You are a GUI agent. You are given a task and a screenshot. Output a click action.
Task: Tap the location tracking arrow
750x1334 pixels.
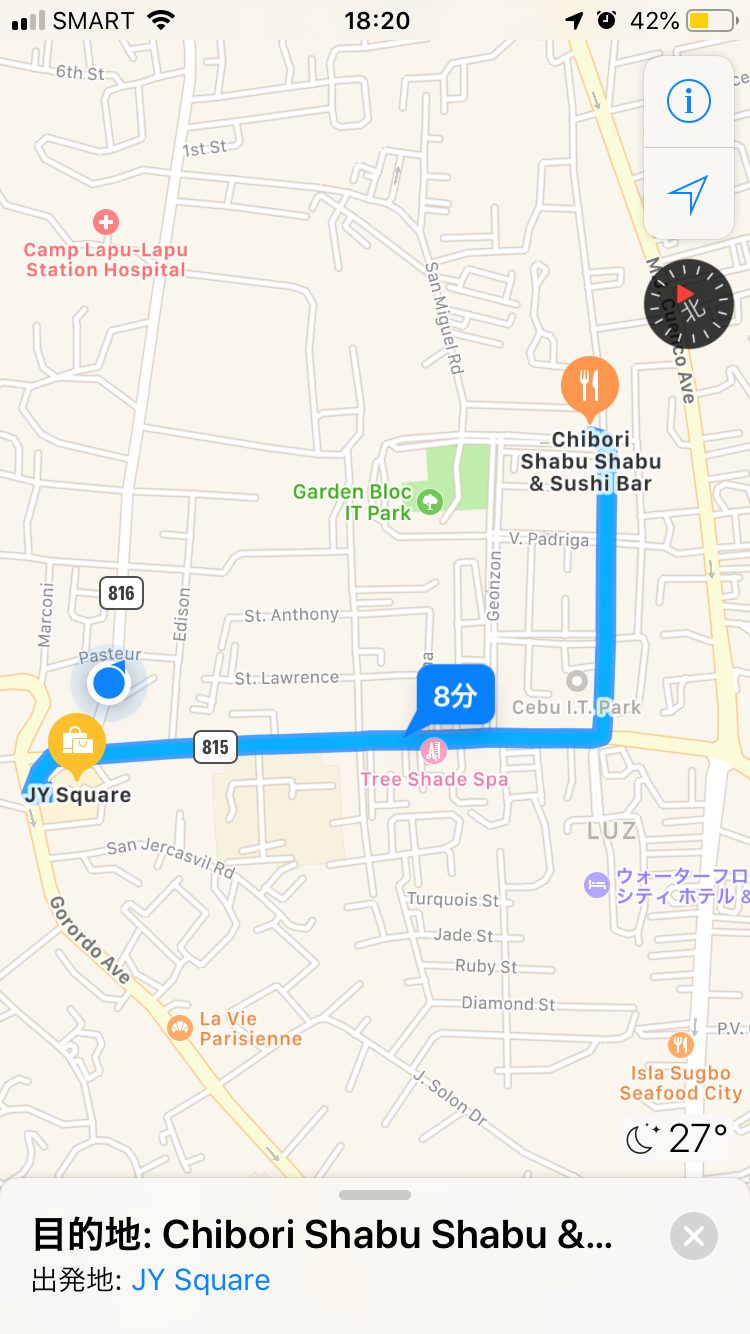click(688, 194)
